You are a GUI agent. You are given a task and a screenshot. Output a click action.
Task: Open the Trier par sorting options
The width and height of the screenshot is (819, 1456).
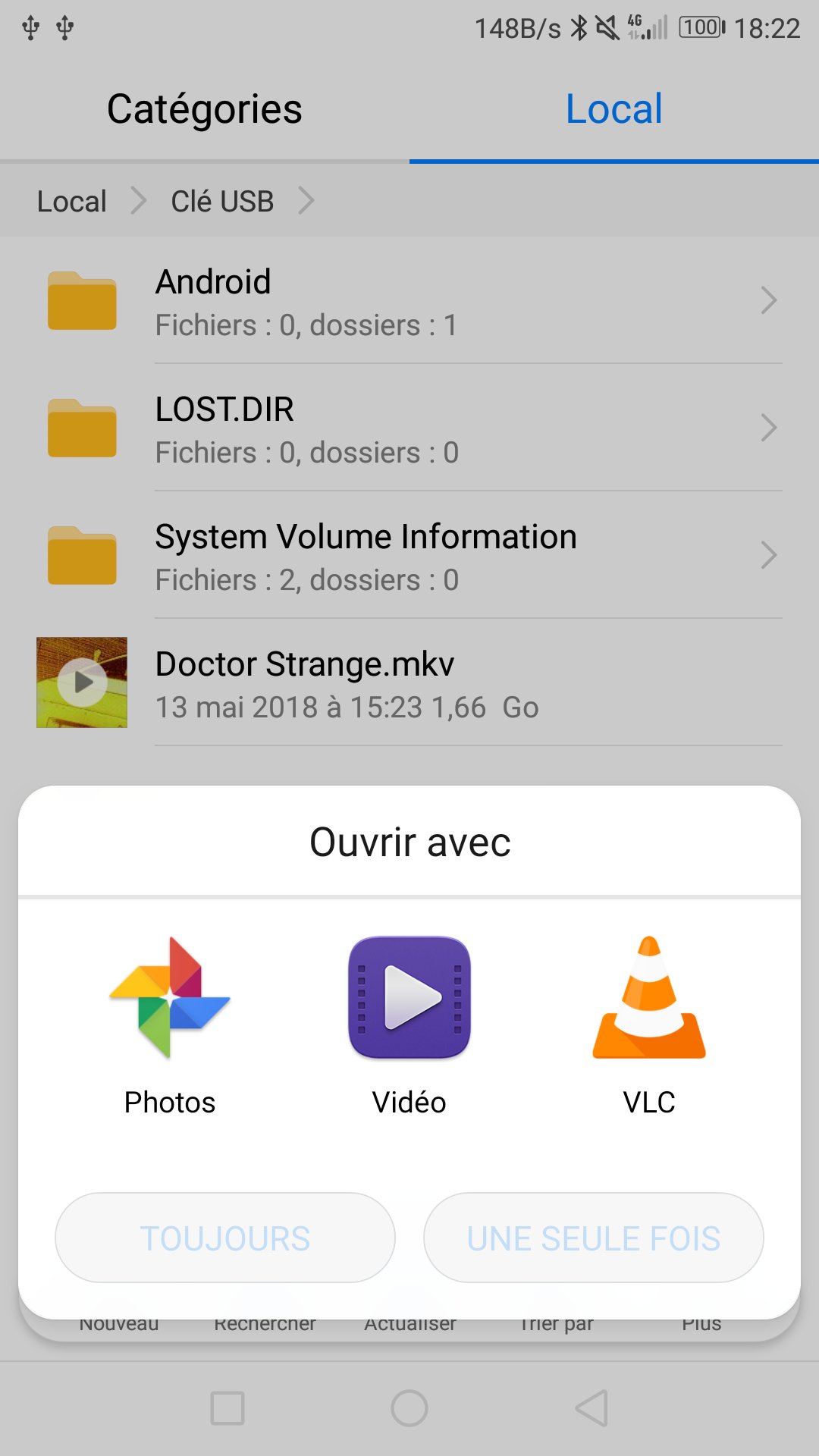tap(557, 1323)
